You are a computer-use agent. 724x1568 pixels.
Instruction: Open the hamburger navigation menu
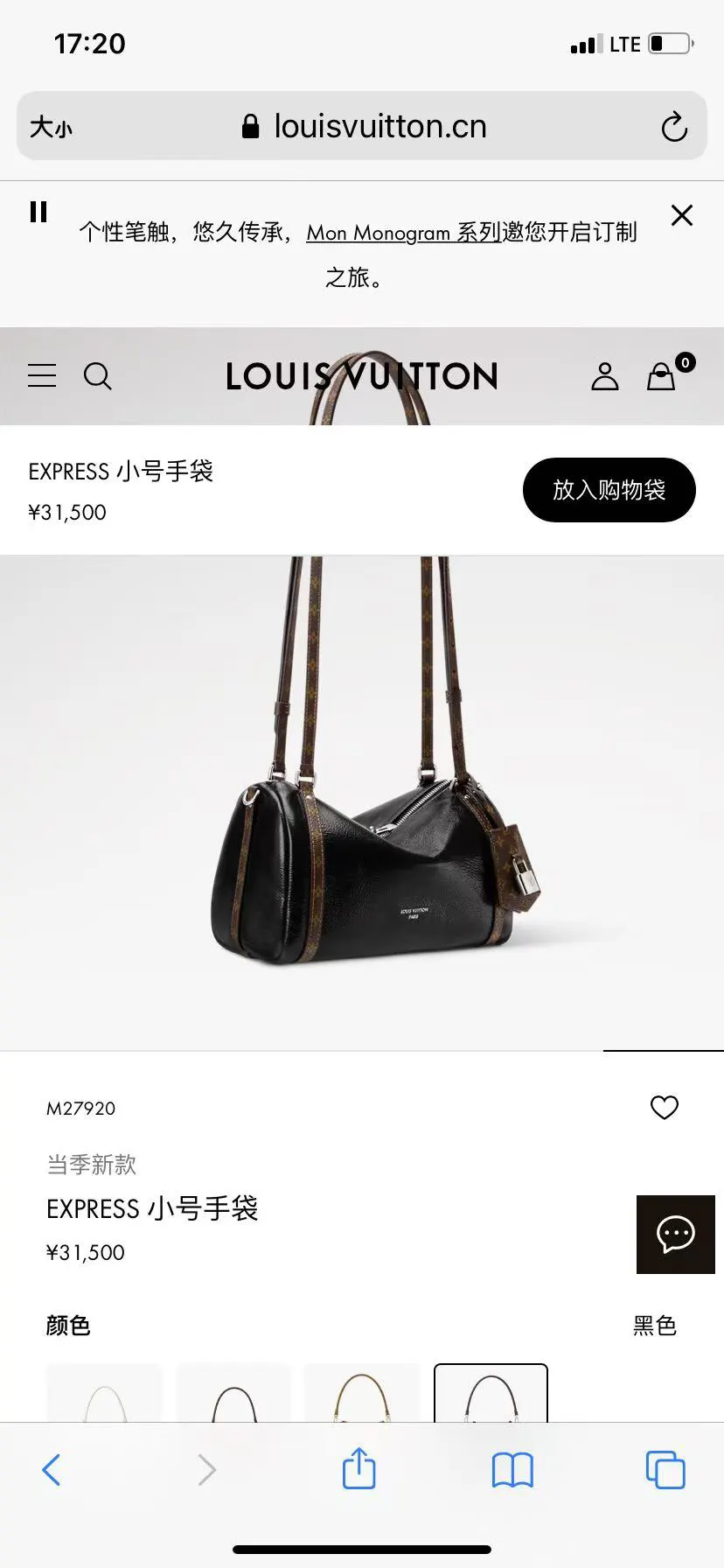[x=42, y=376]
